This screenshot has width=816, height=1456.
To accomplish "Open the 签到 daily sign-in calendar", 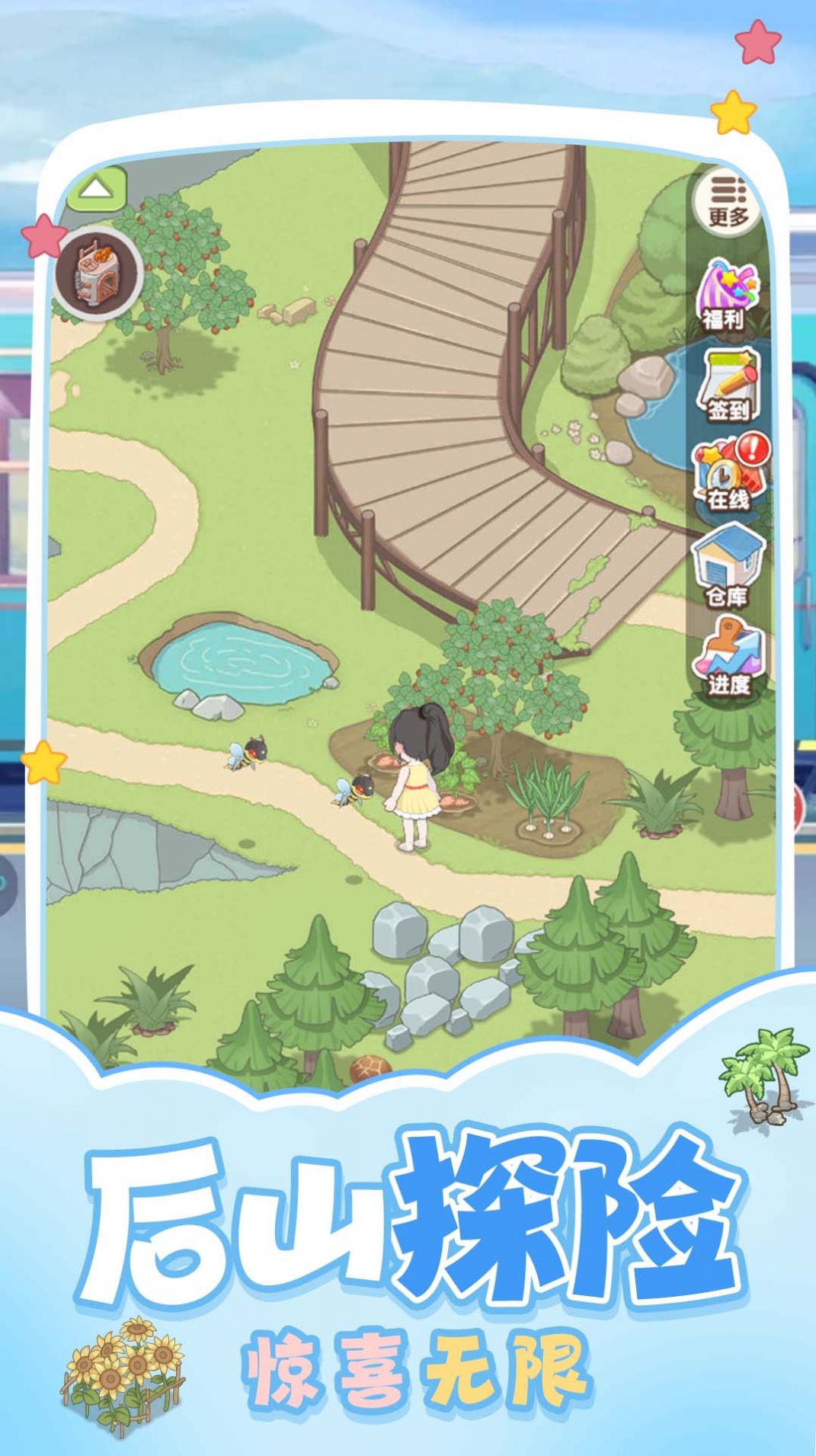I will (728, 389).
